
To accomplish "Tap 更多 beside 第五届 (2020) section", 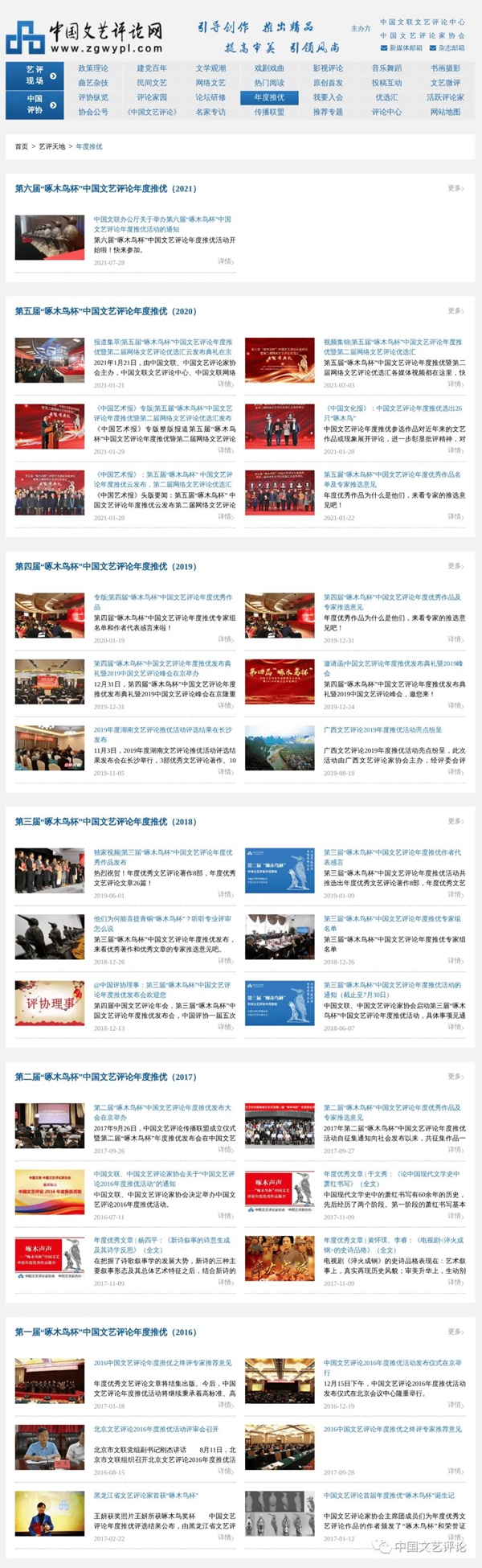I will click(455, 310).
